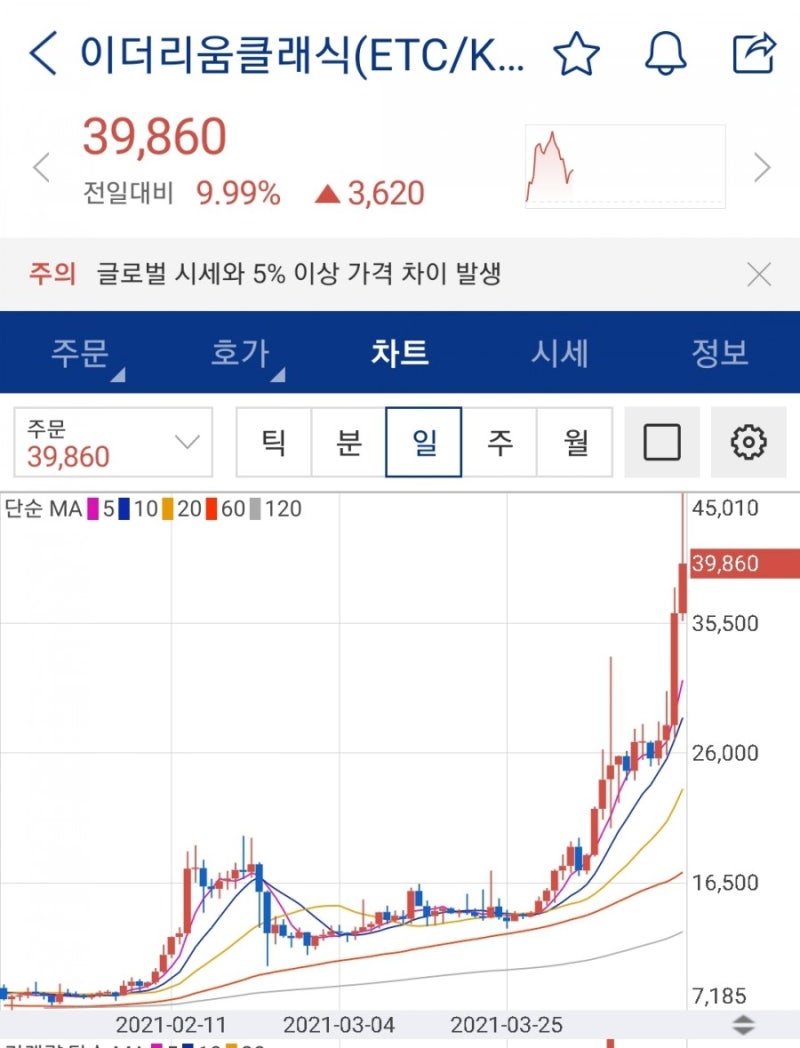The image size is (800, 1048).
Task: Switch chart interval to 월 monthly
Action: pyautogui.click(x=575, y=441)
